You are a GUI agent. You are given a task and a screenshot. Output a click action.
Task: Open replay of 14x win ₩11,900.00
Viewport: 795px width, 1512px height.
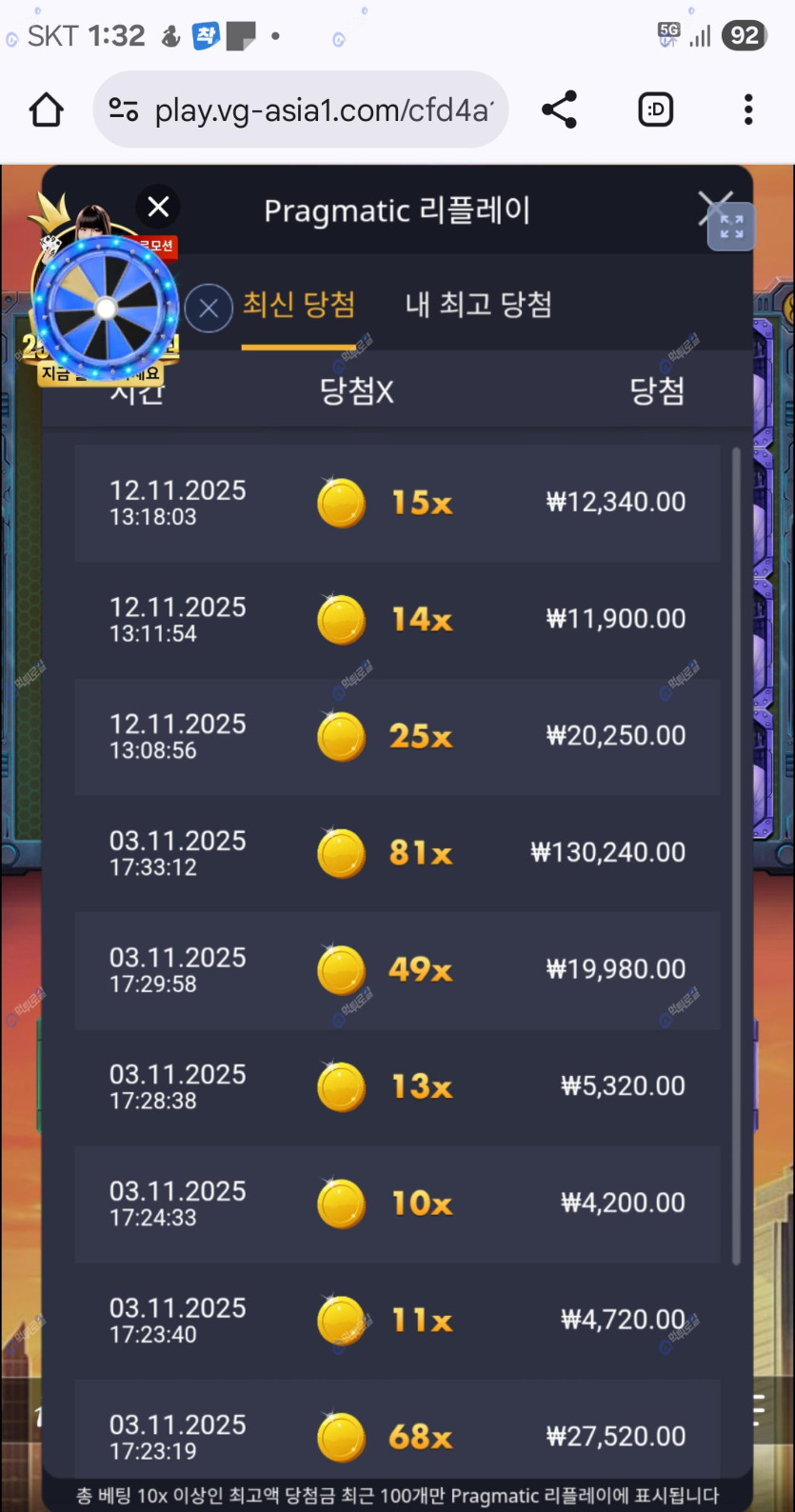coord(397,620)
